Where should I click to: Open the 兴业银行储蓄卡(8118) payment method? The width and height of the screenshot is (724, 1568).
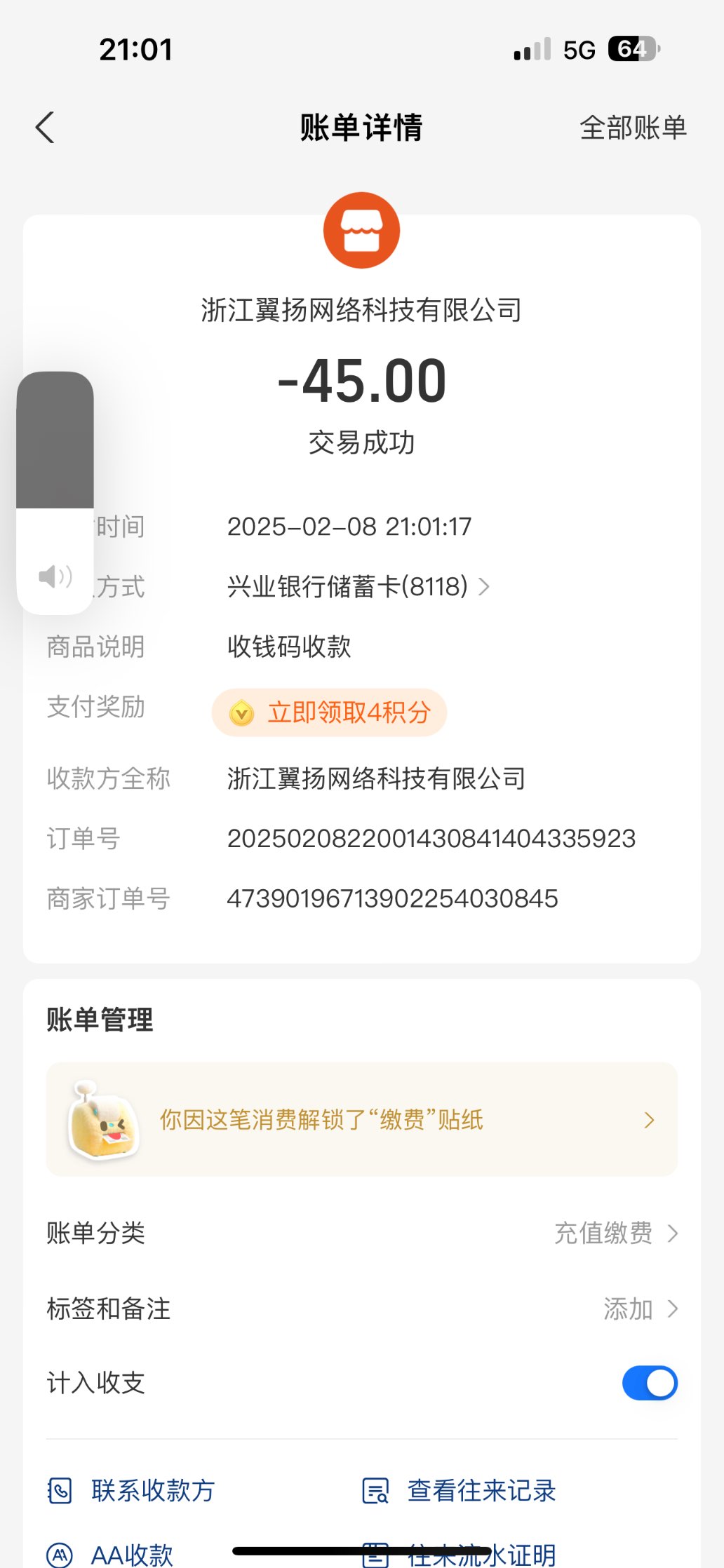click(358, 586)
